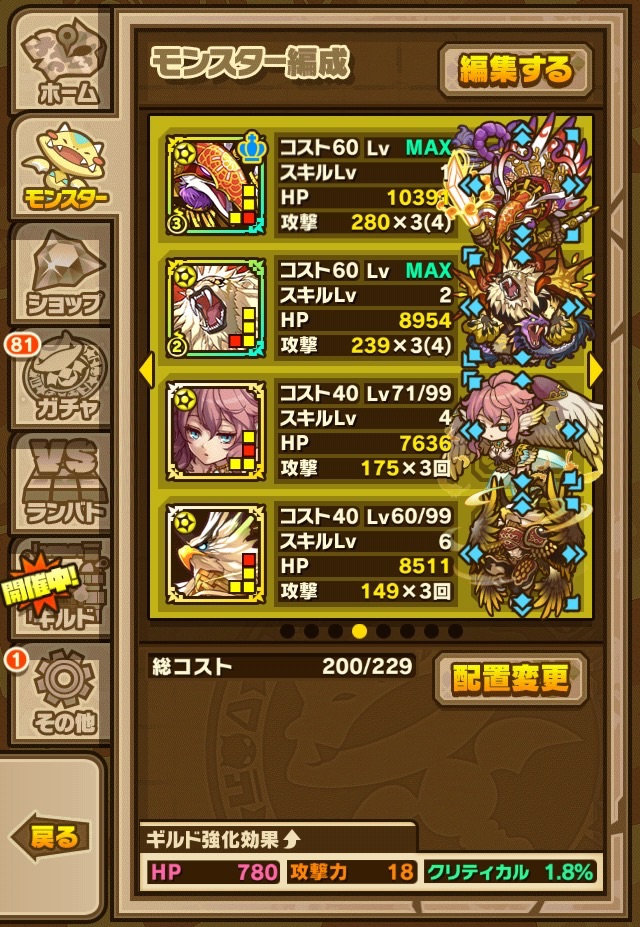The height and width of the screenshot is (927, 640).
Task: Tap the 編集する button
Action: coord(515,70)
